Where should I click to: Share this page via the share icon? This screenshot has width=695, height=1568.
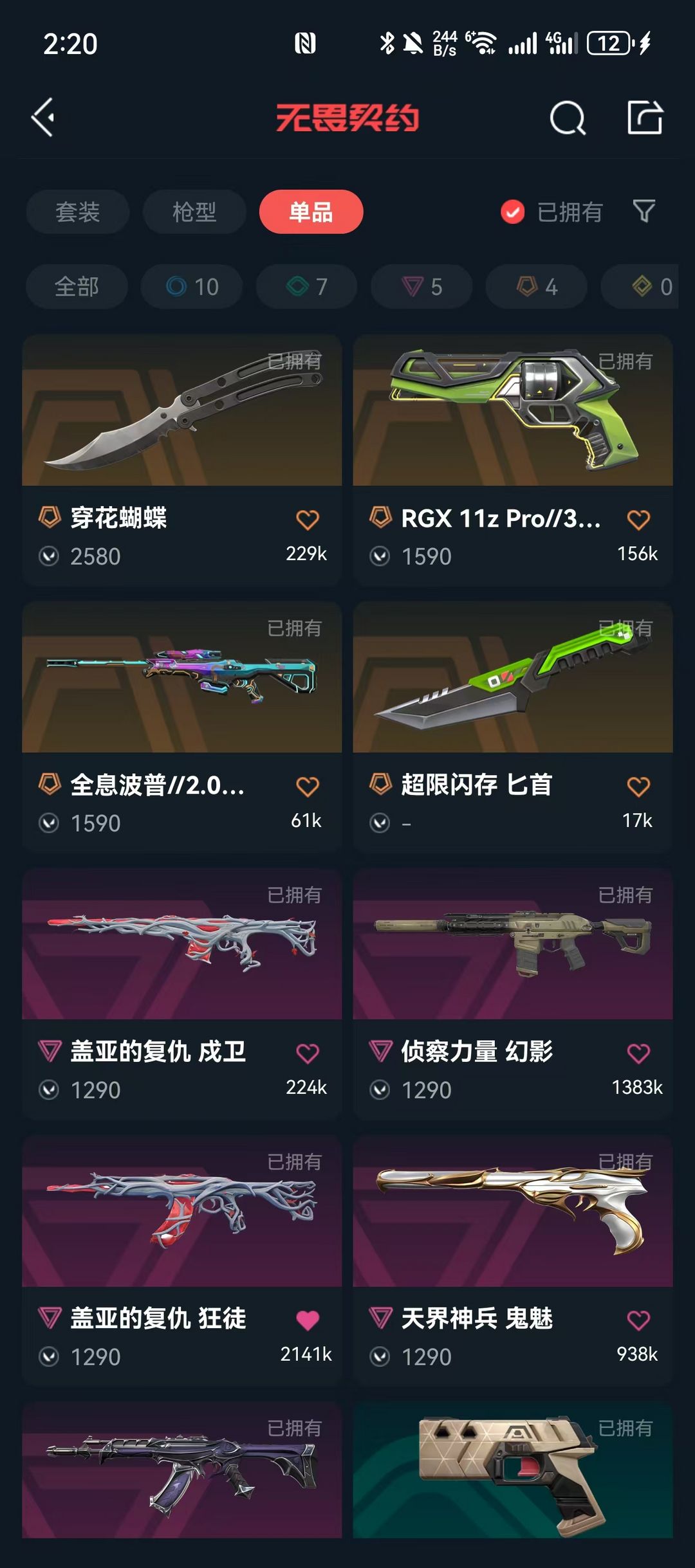point(645,118)
